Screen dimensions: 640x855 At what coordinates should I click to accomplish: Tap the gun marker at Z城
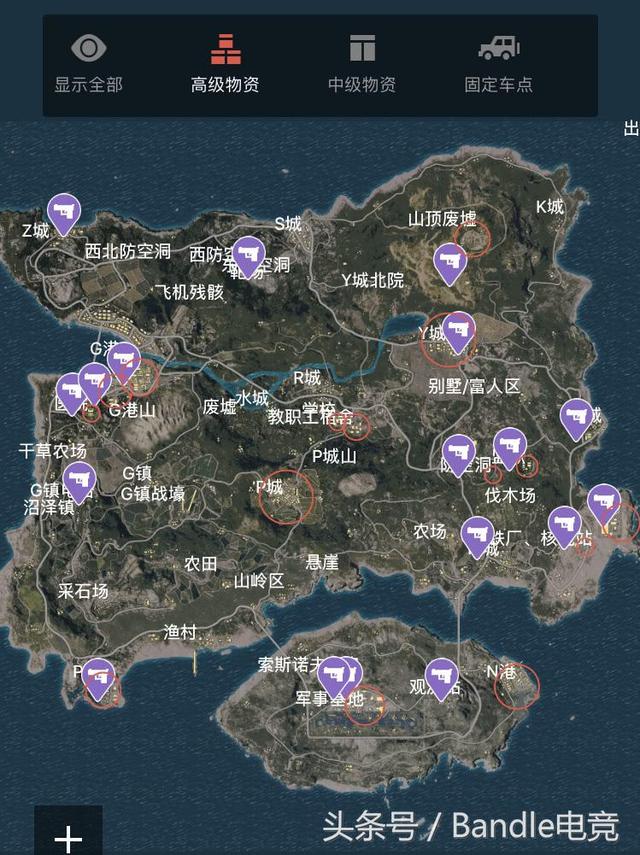pyautogui.click(x=64, y=211)
